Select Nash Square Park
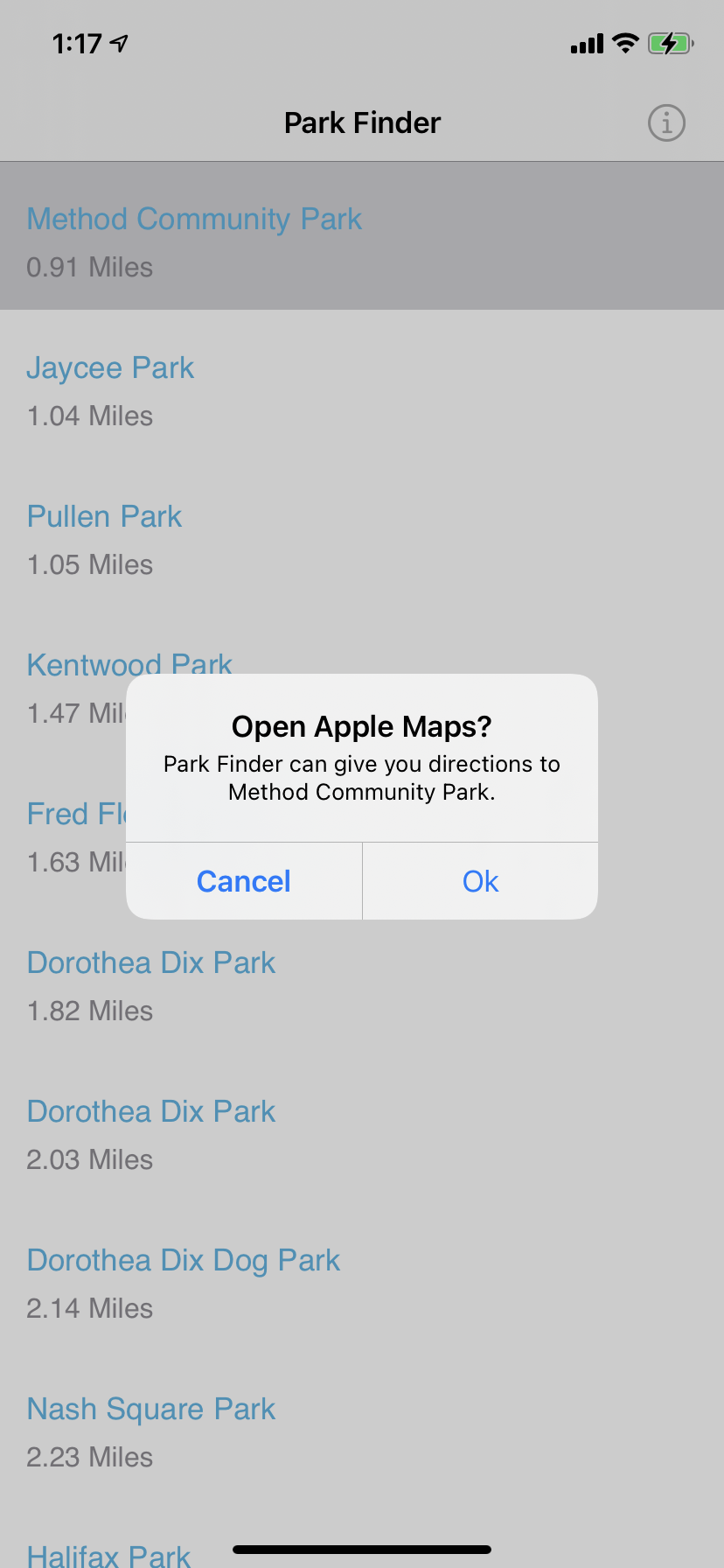This screenshot has width=724, height=1568. (150, 1409)
